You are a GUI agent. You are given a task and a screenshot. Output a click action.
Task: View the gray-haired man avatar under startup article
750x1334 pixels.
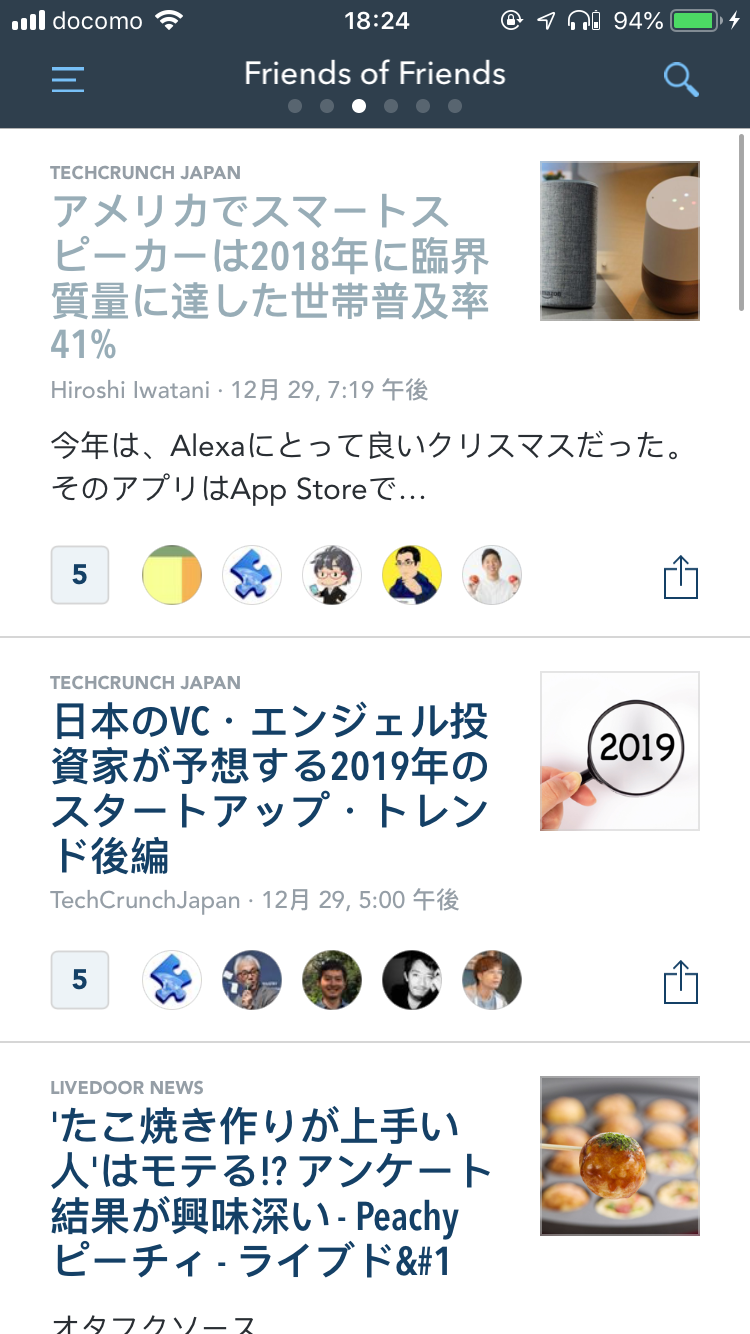click(252, 980)
